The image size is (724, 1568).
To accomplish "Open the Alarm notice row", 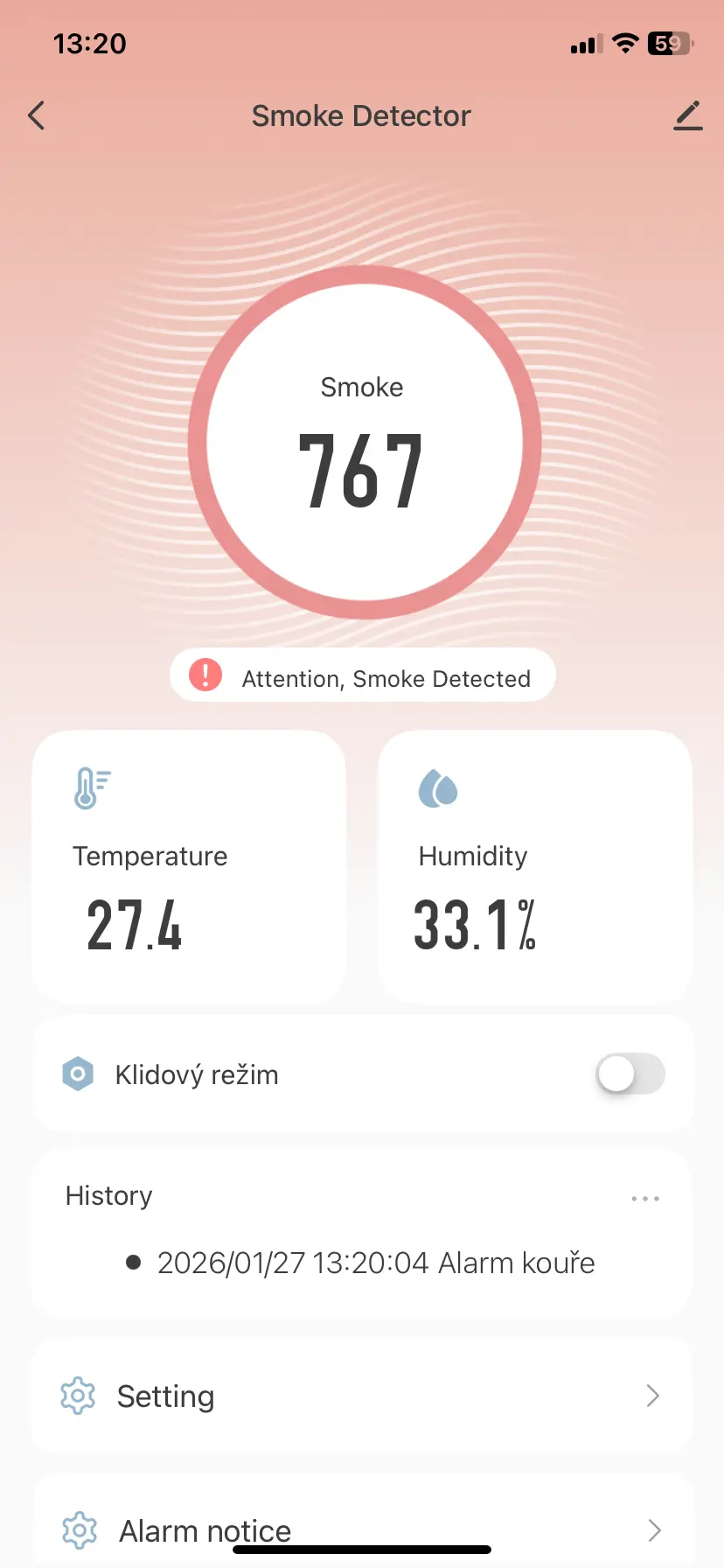I will click(x=361, y=1530).
